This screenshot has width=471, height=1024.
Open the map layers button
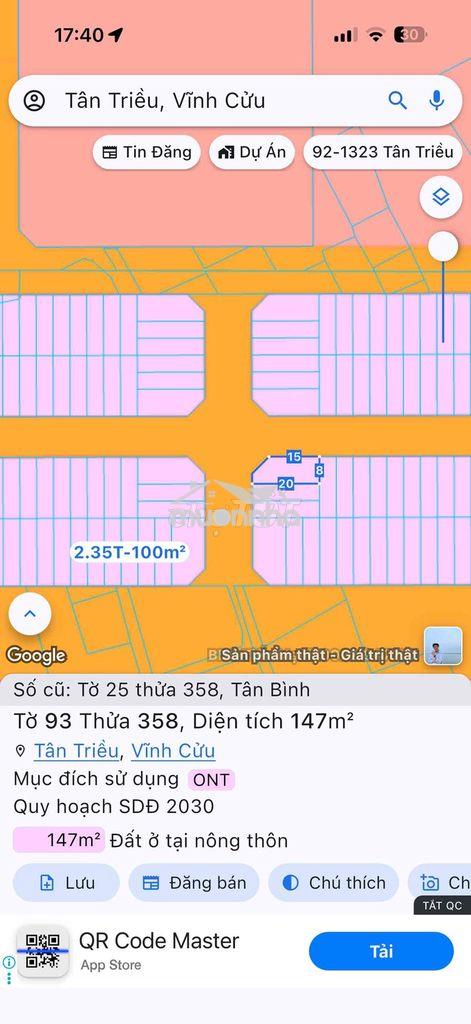point(441,197)
